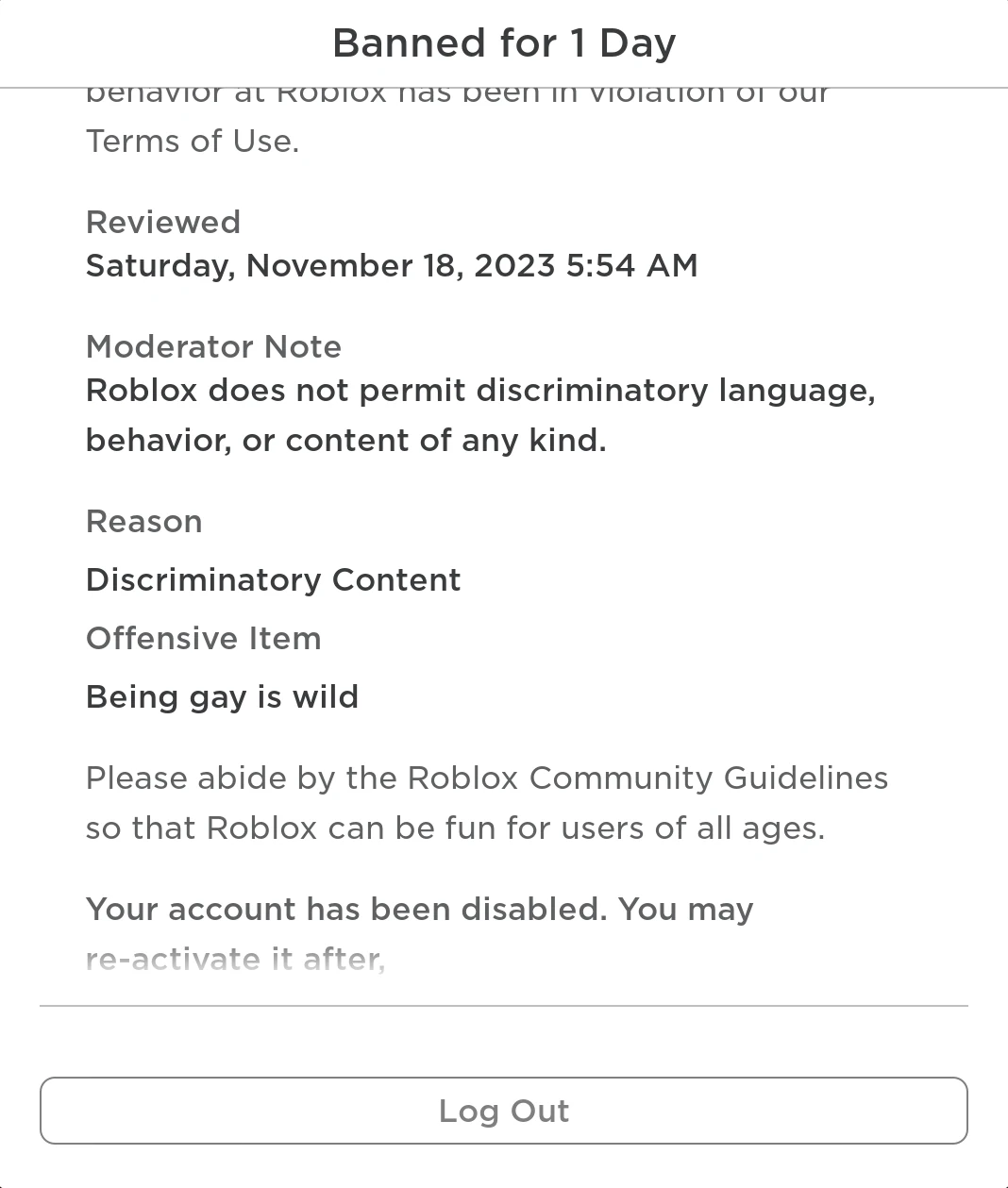Screen dimensions: 1008x1188
Task: Click the Offensive Item label
Action: click(203, 639)
